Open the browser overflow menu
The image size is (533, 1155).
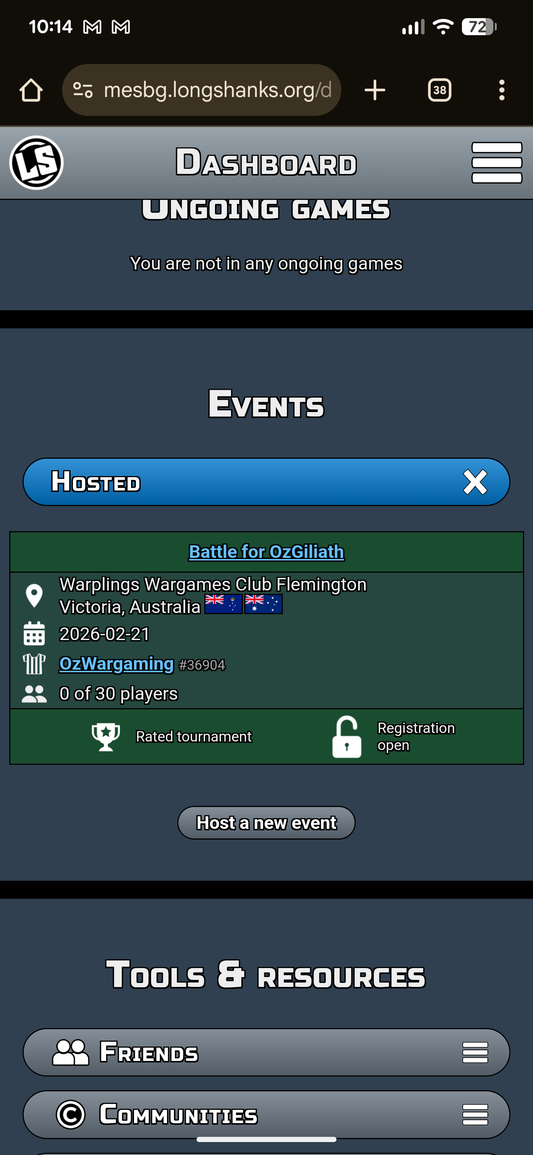point(501,91)
